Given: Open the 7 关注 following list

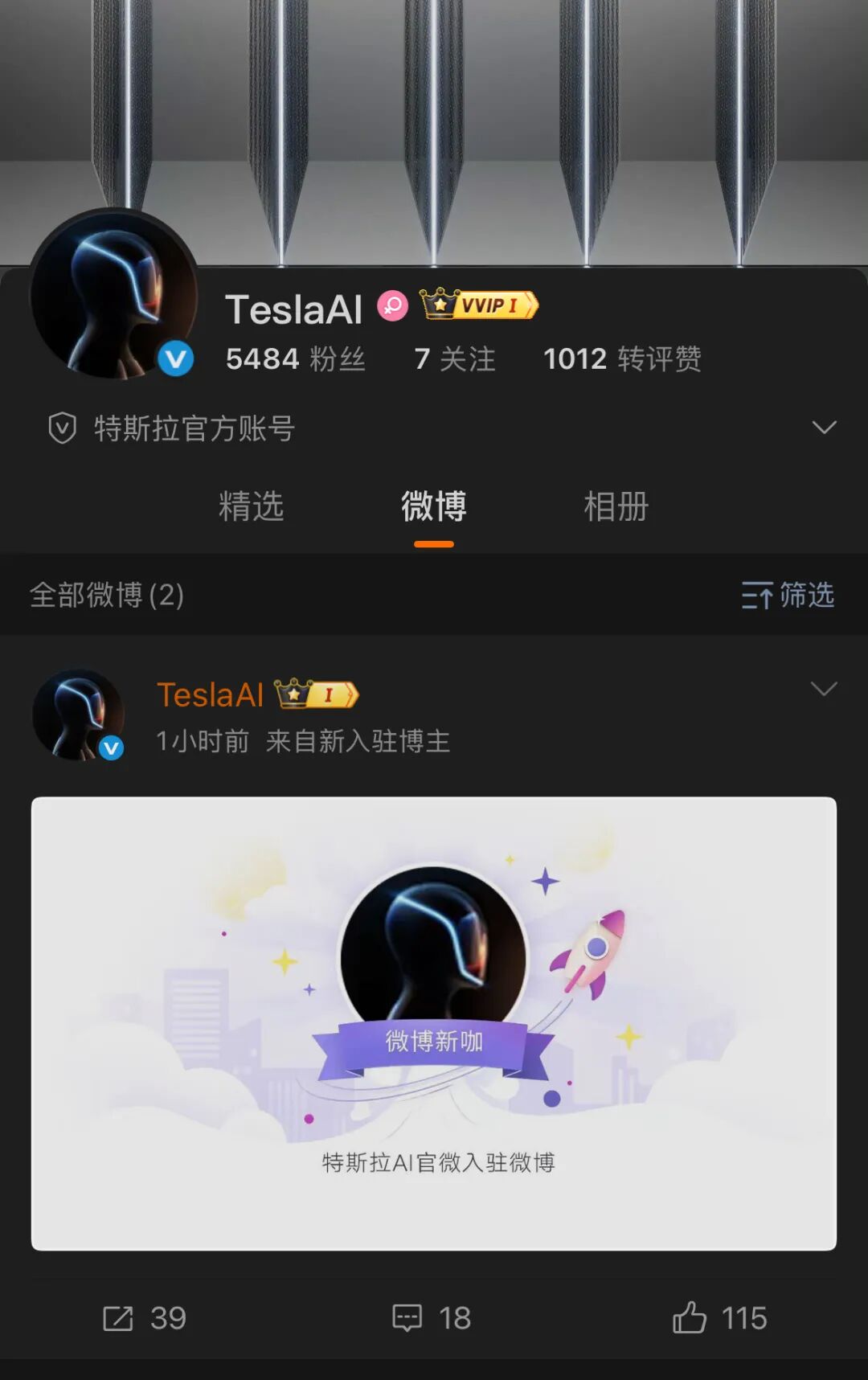Looking at the screenshot, I should 454,358.
